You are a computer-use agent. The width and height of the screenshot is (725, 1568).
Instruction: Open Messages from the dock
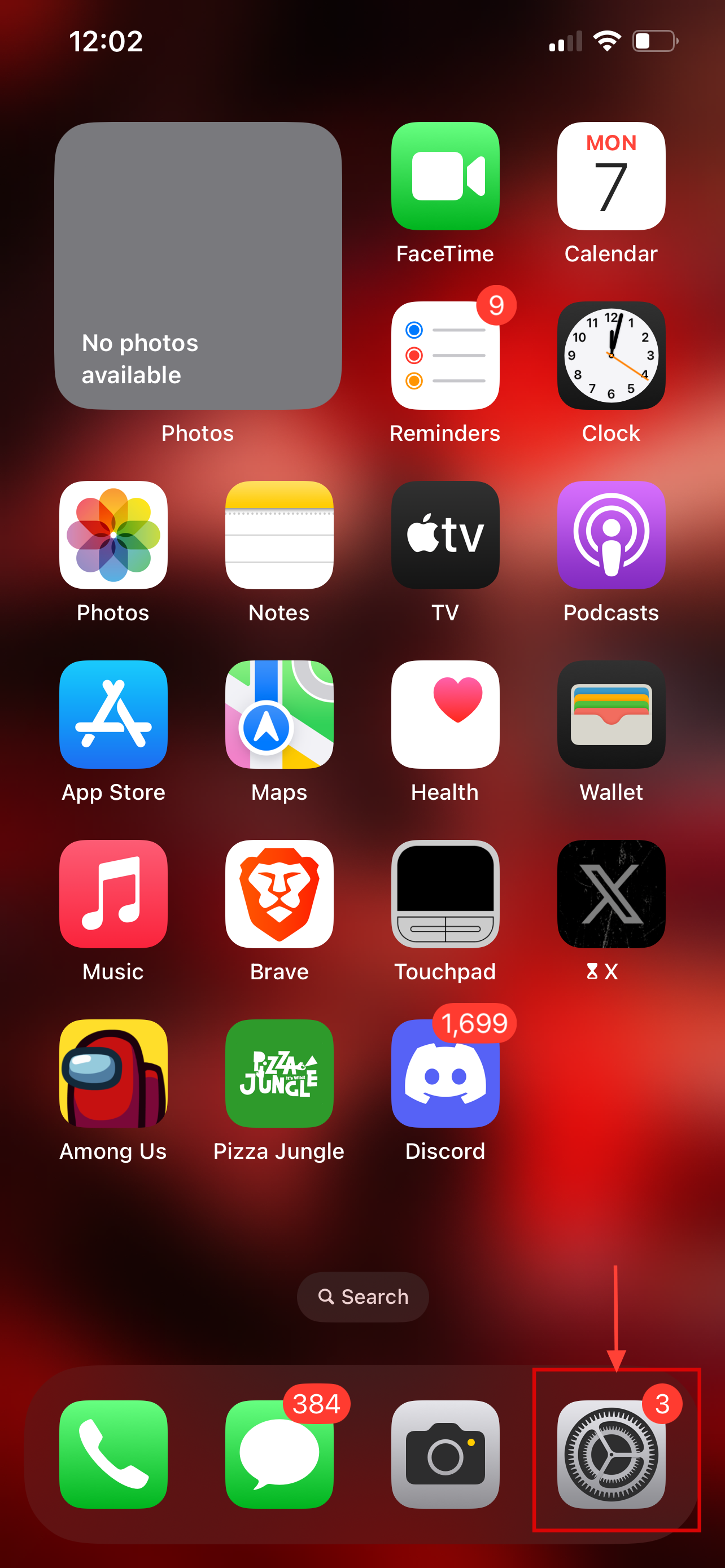tap(279, 1454)
